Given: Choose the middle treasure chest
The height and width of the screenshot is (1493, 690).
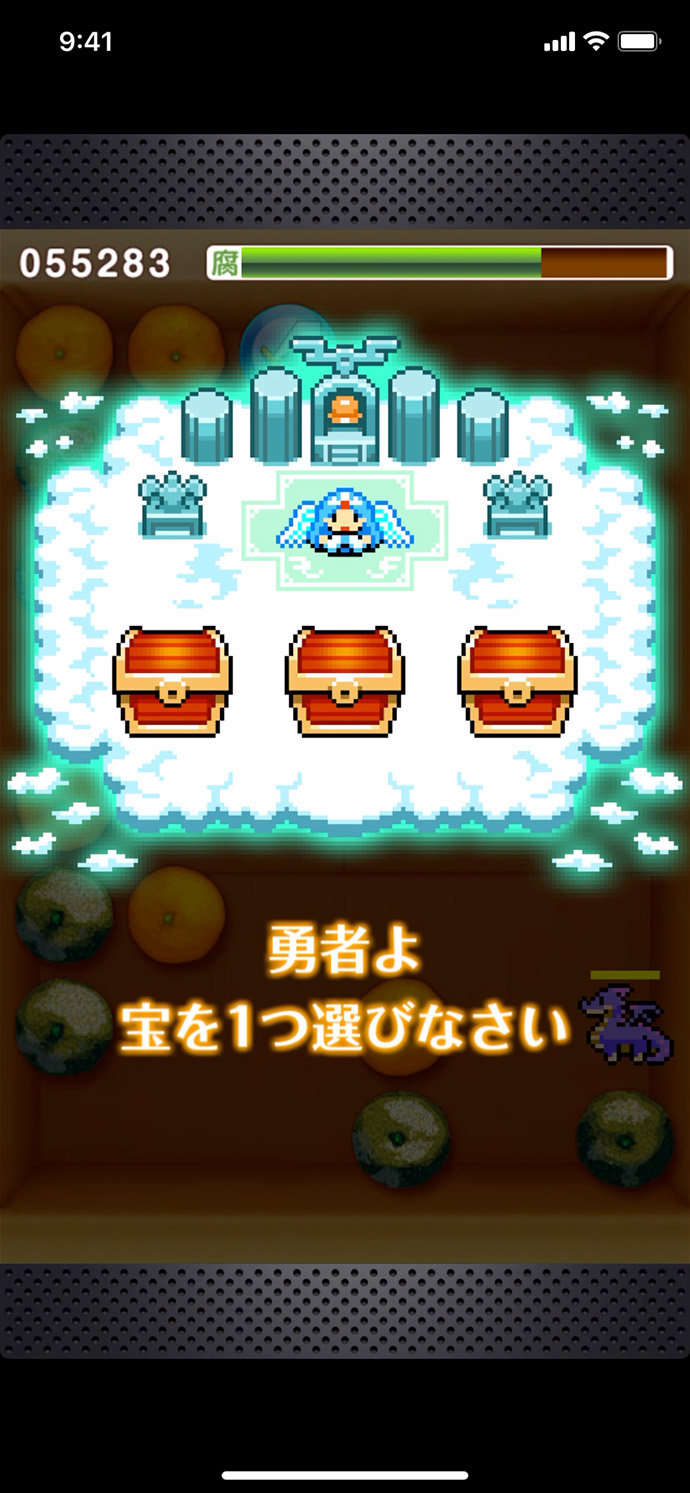Looking at the screenshot, I should [x=345, y=680].
